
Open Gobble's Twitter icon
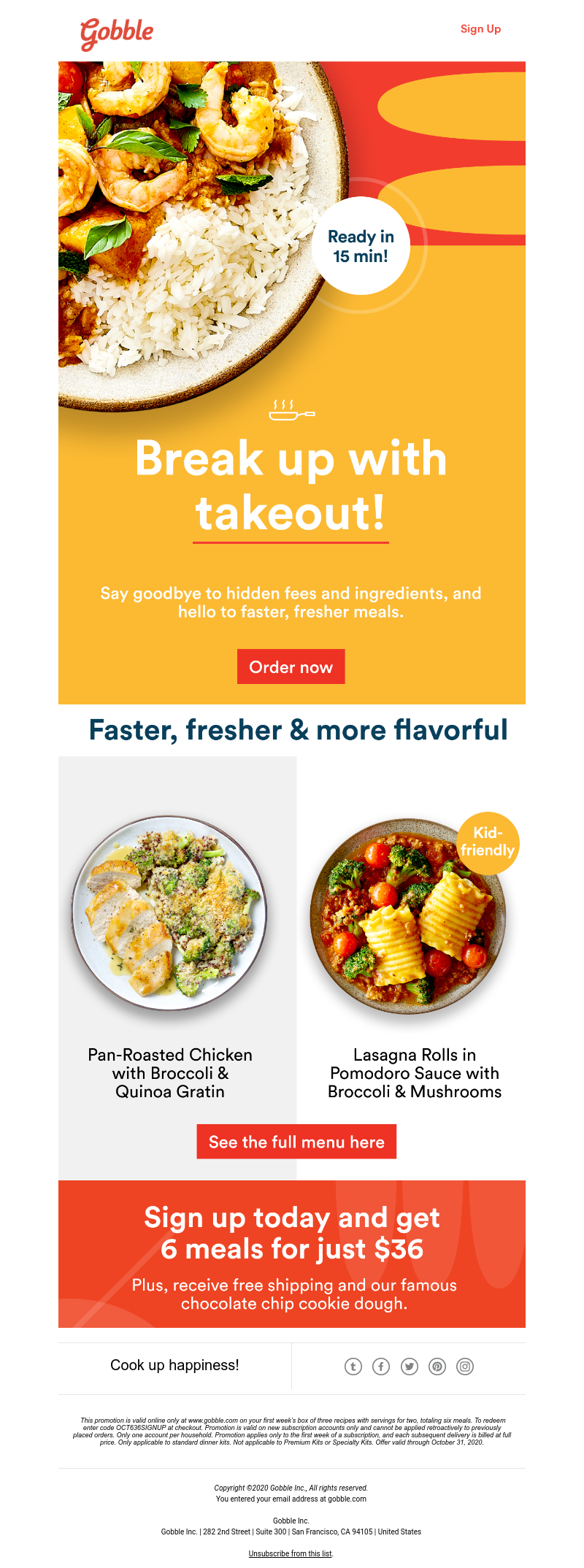tap(410, 1367)
